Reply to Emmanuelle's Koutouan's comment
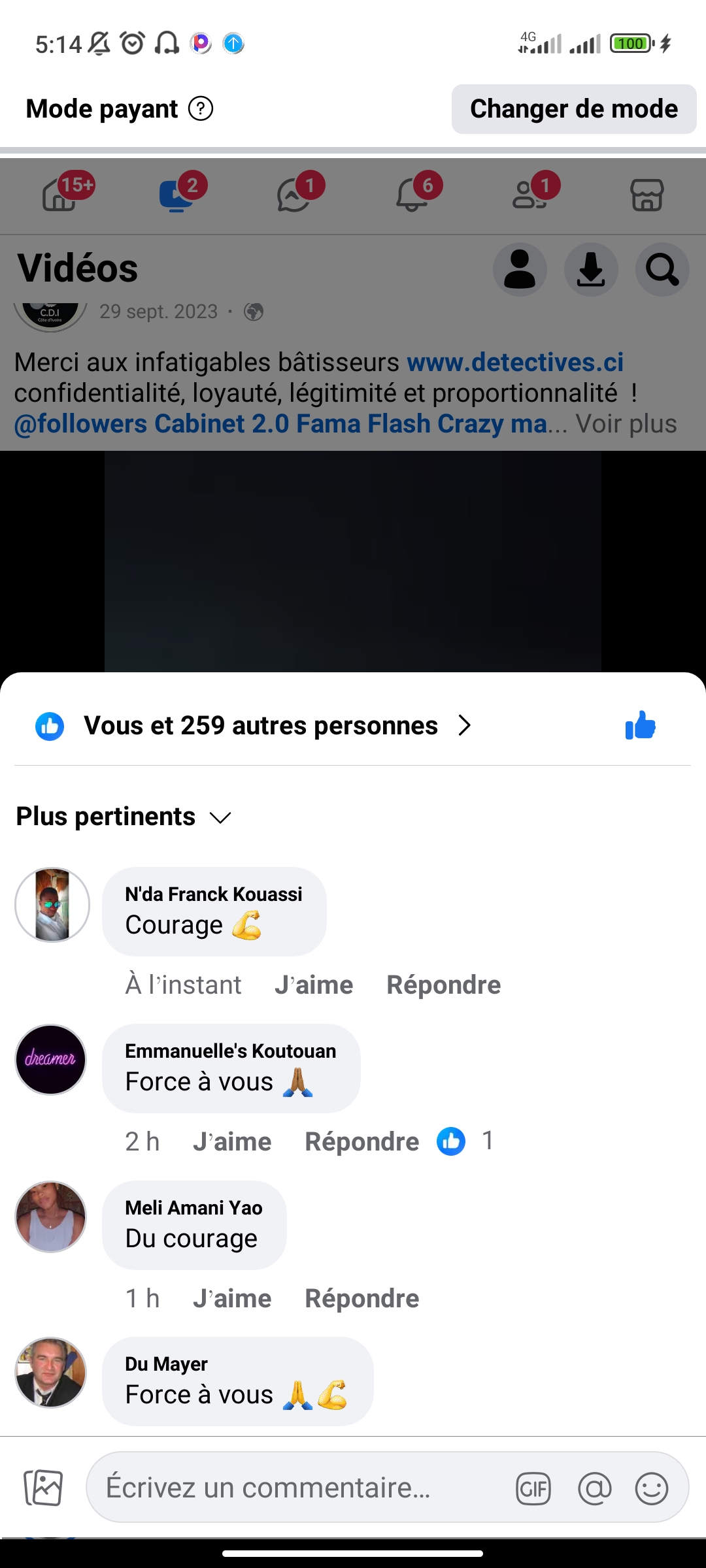This screenshot has width=706, height=1568. 361,1141
